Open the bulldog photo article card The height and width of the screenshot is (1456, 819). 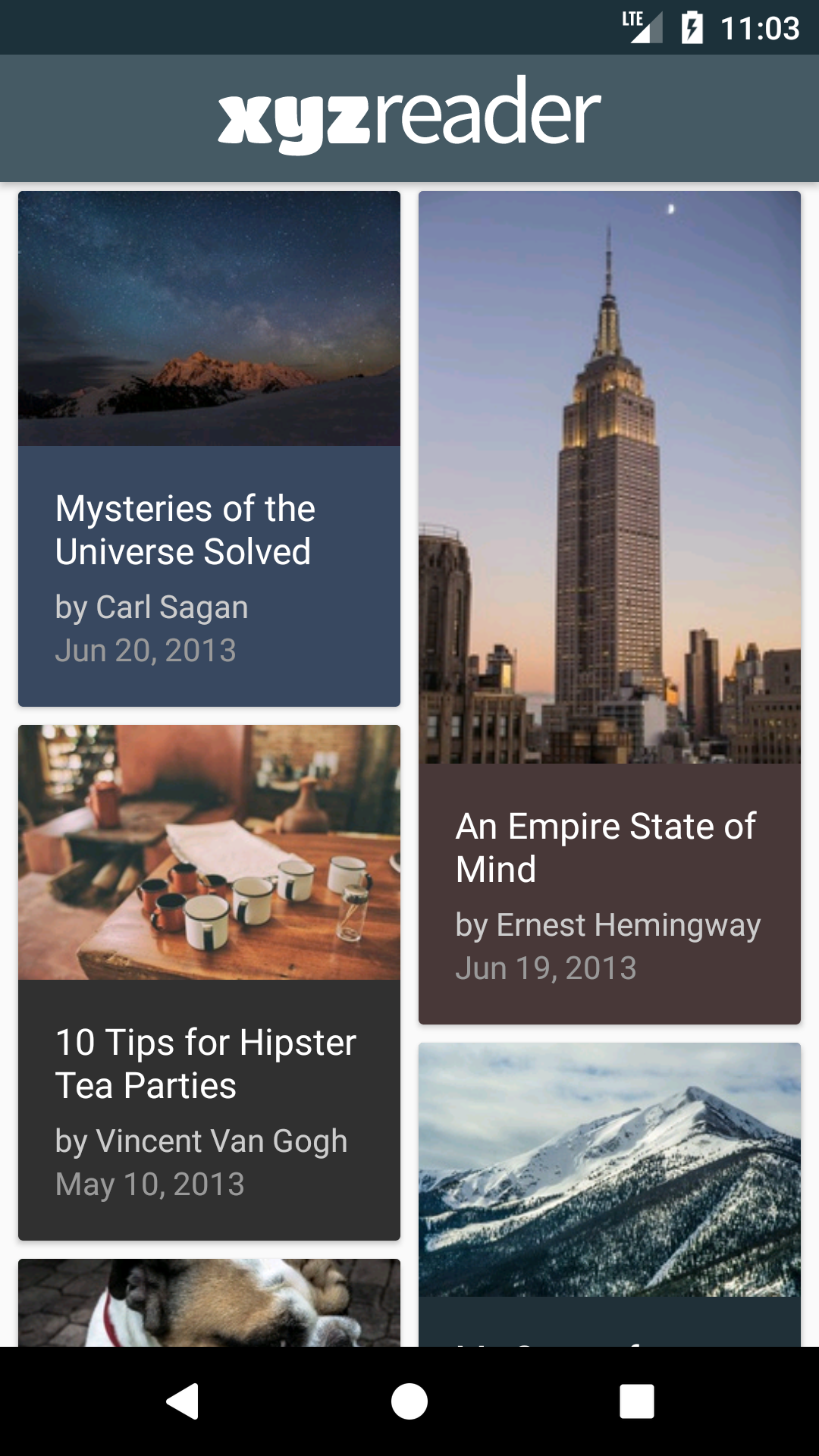click(209, 1303)
